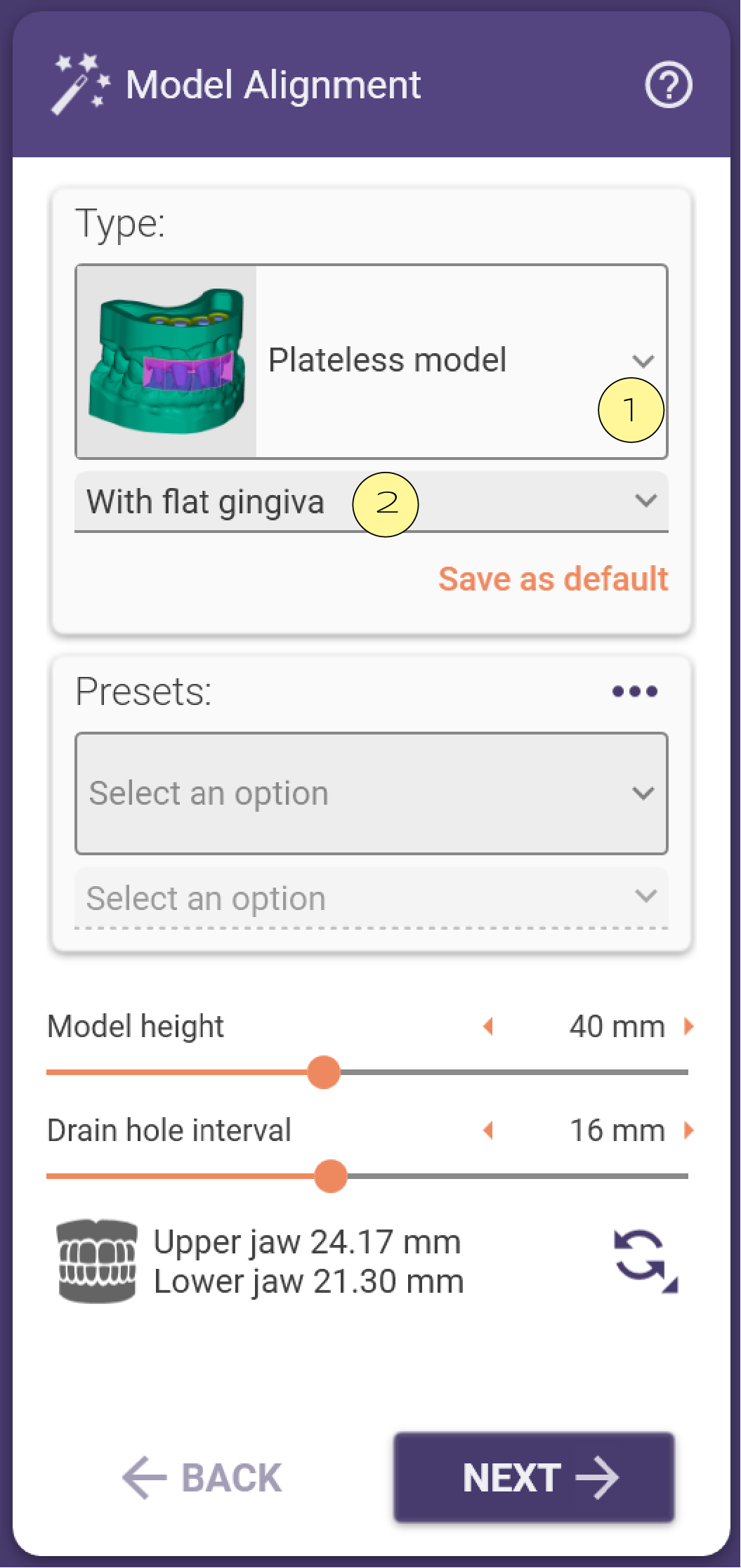Tap Save as default
Image resolution: width=741 pixels, height=1568 pixels.
553,579
